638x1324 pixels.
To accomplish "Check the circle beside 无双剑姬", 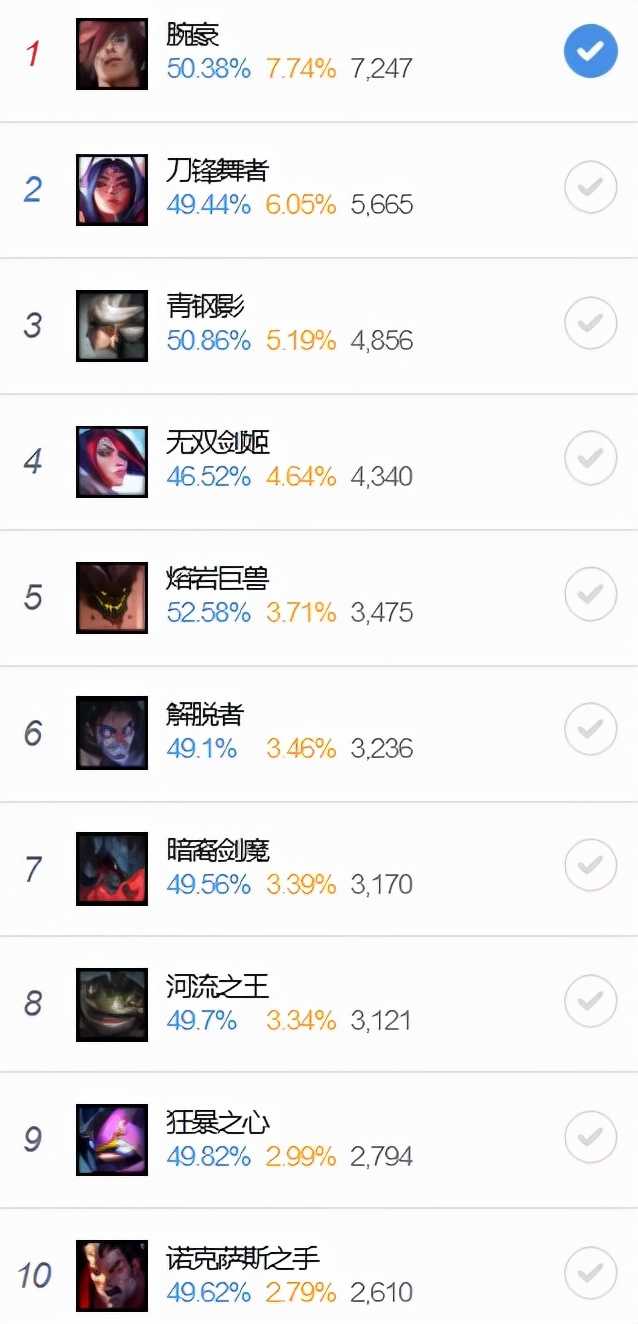I will (590, 459).
